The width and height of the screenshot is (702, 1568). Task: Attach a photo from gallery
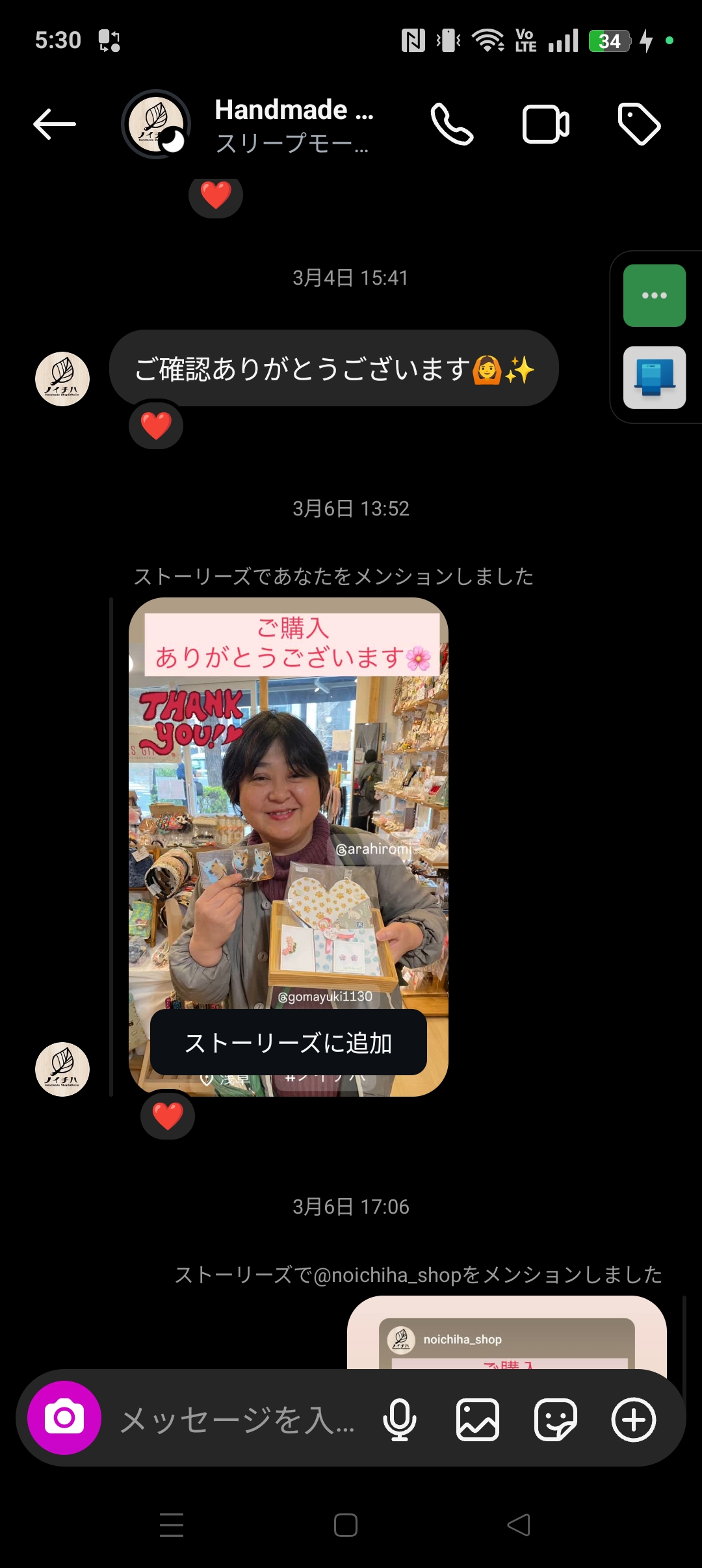pyautogui.click(x=478, y=1419)
